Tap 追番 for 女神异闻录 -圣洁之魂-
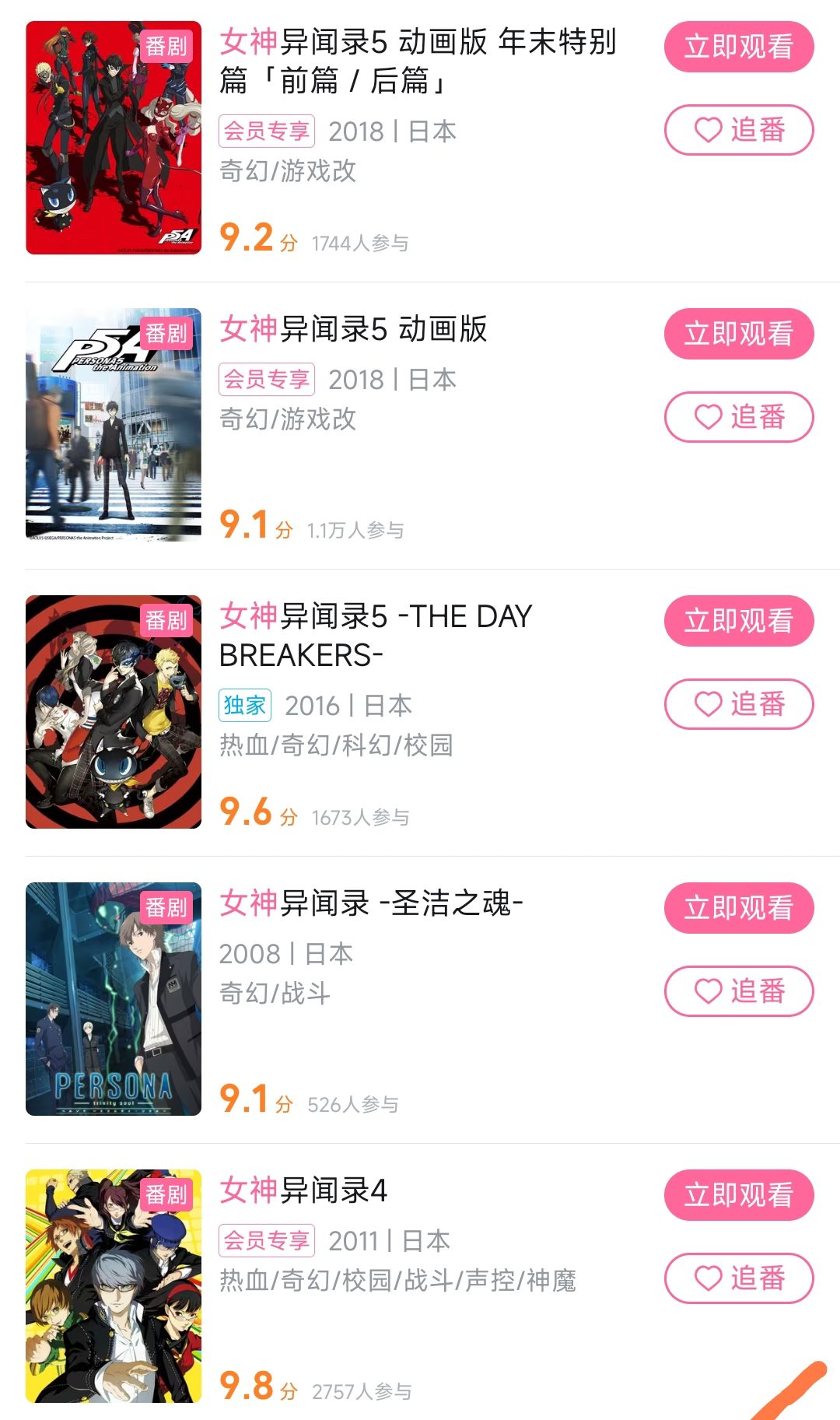 click(738, 991)
